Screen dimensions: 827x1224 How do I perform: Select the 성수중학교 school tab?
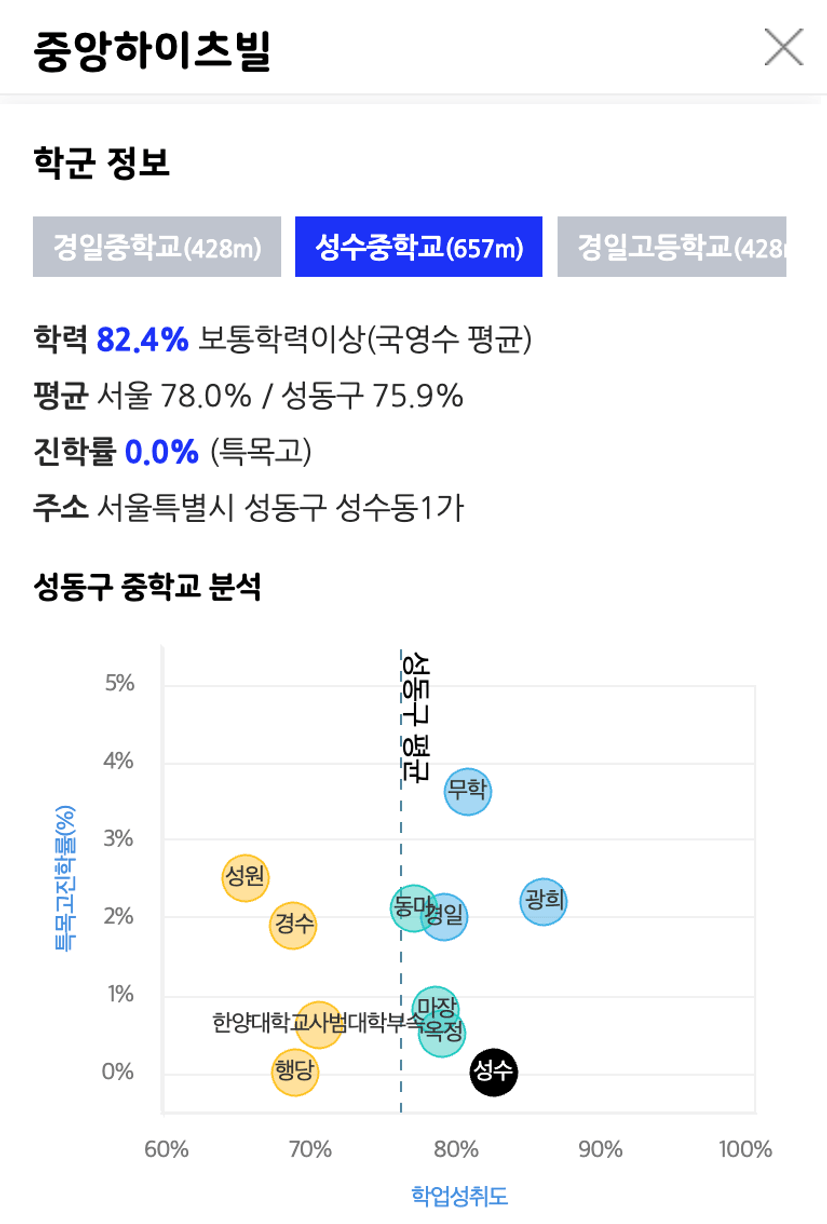point(418,246)
